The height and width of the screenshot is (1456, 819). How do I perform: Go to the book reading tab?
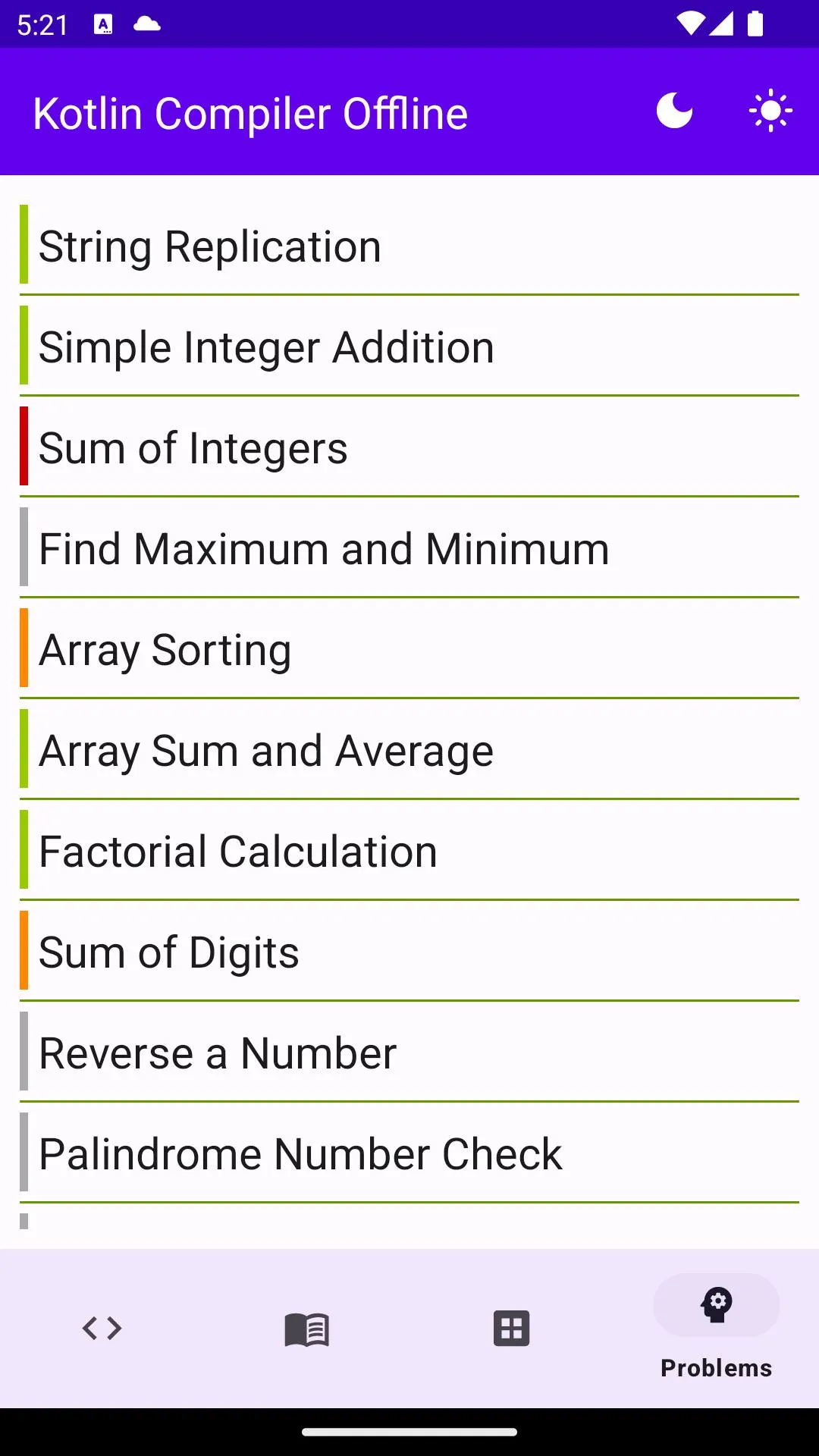tap(307, 1328)
